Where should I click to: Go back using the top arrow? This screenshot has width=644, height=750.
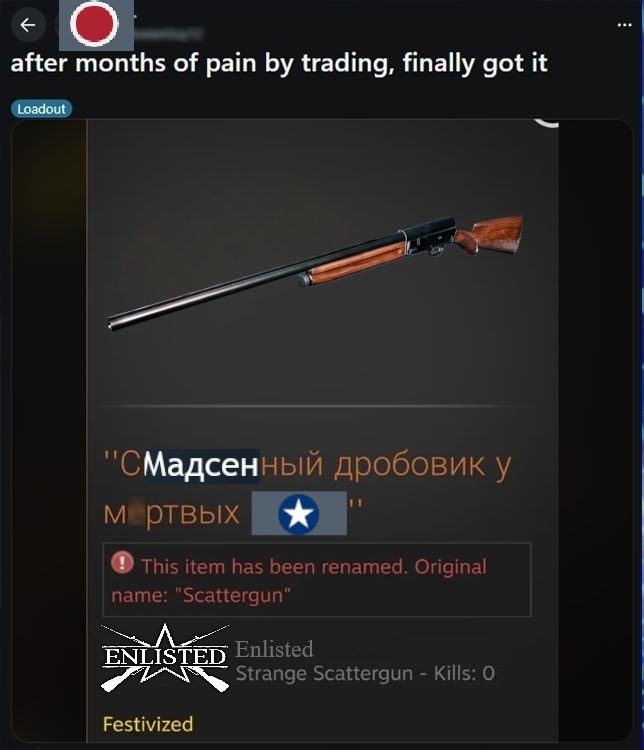[27, 25]
